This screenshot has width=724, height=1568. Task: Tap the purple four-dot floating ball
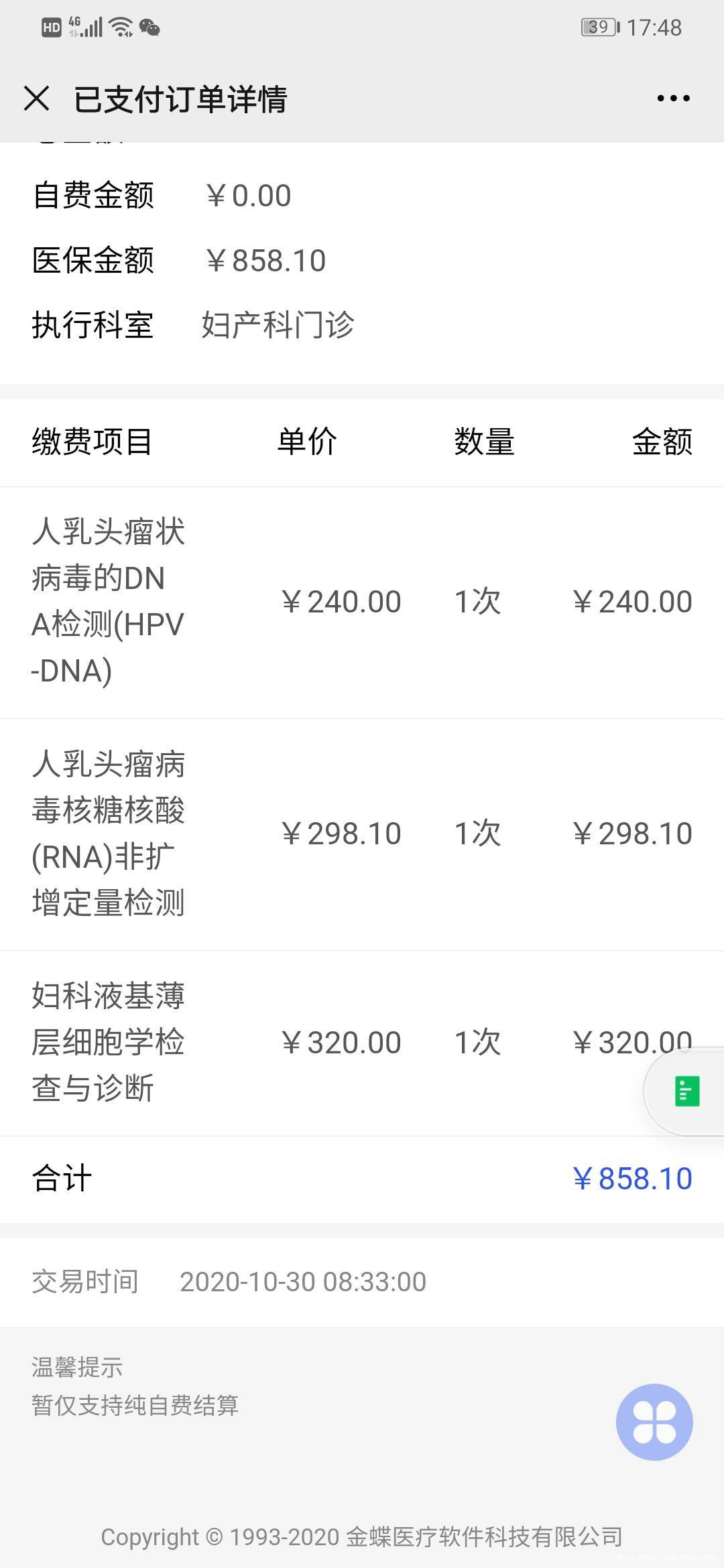[x=654, y=1421]
